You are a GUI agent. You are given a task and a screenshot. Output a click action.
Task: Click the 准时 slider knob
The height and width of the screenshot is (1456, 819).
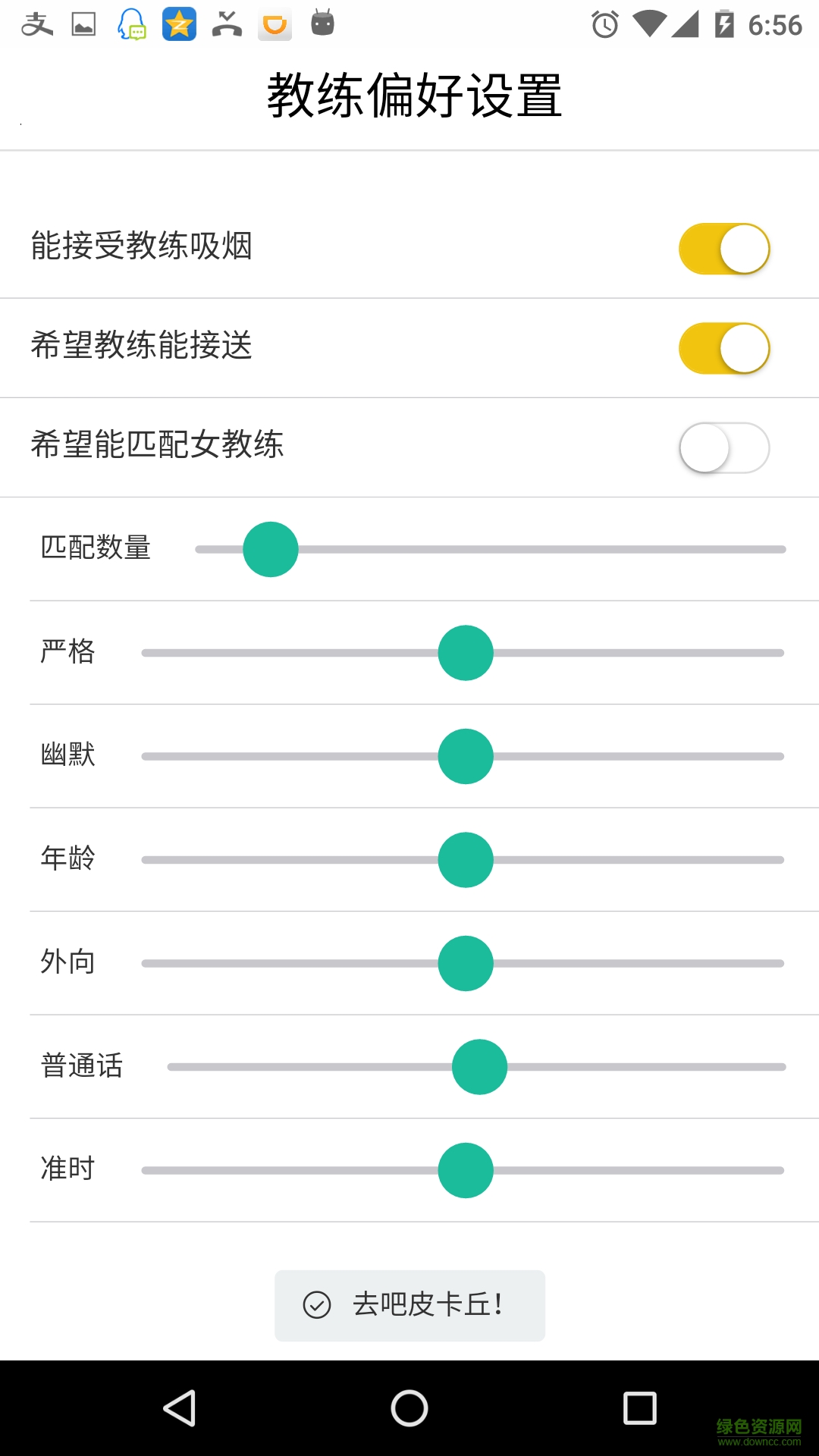click(x=466, y=1169)
